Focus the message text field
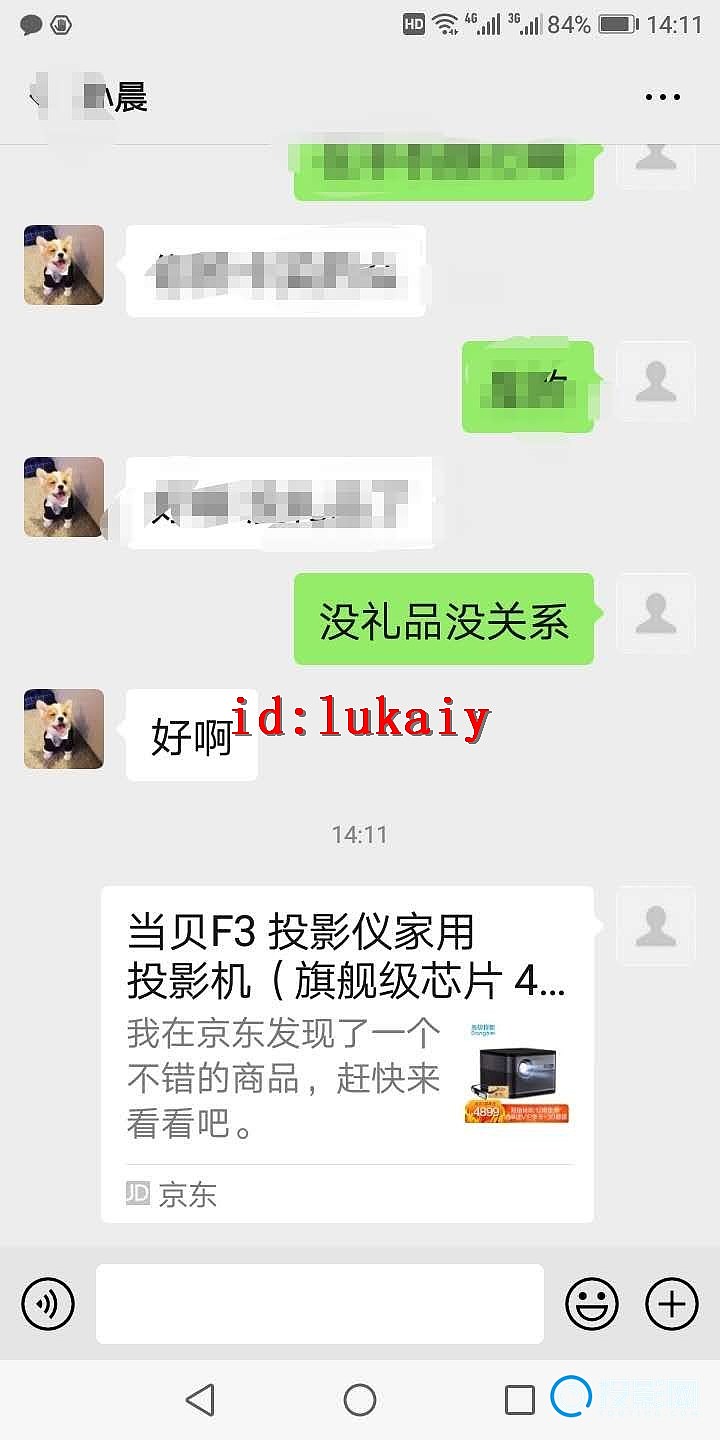Image resolution: width=720 pixels, height=1440 pixels. [320, 1304]
